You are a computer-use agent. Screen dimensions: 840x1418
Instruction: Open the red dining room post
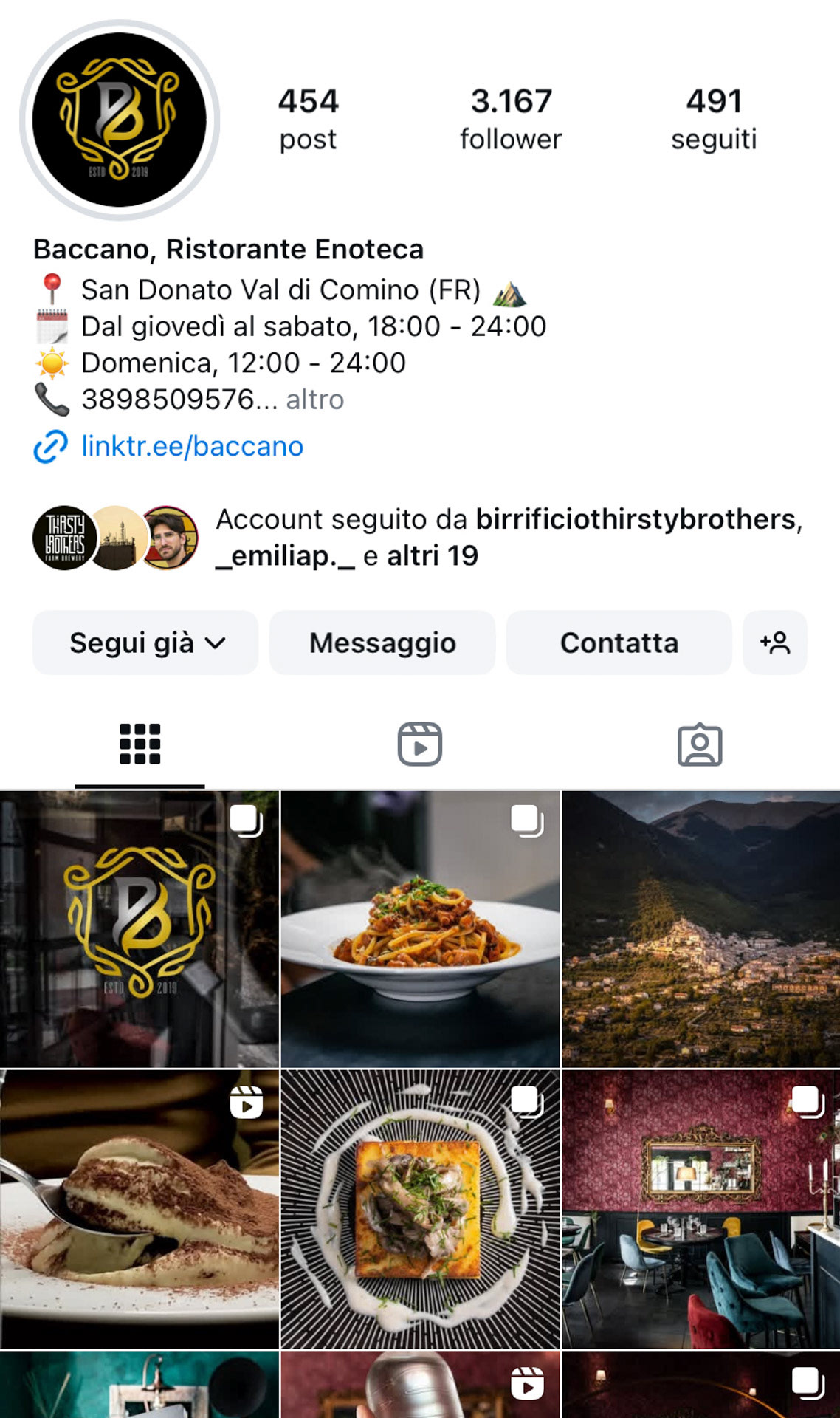tap(700, 1209)
